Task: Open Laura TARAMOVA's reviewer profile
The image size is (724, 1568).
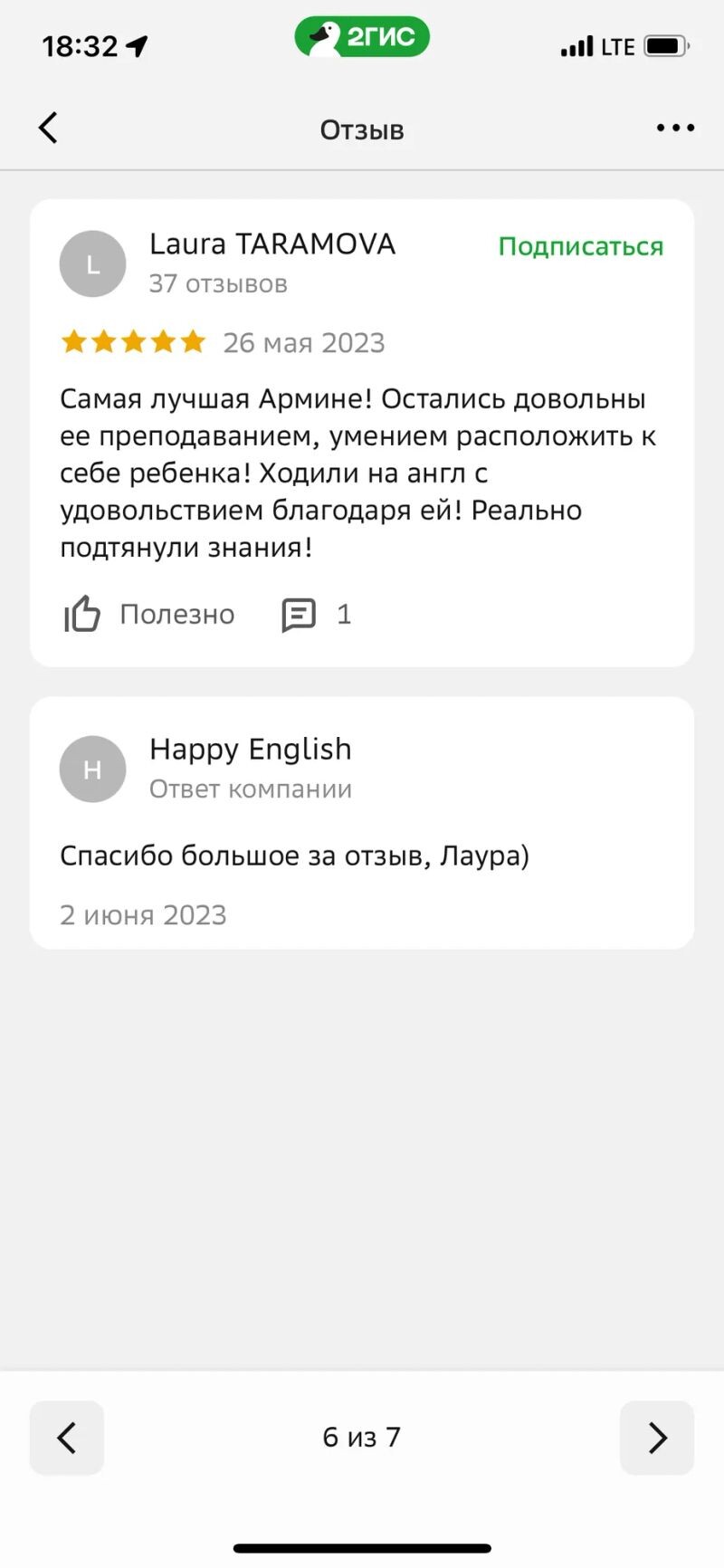Action: click(x=271, y=244)
